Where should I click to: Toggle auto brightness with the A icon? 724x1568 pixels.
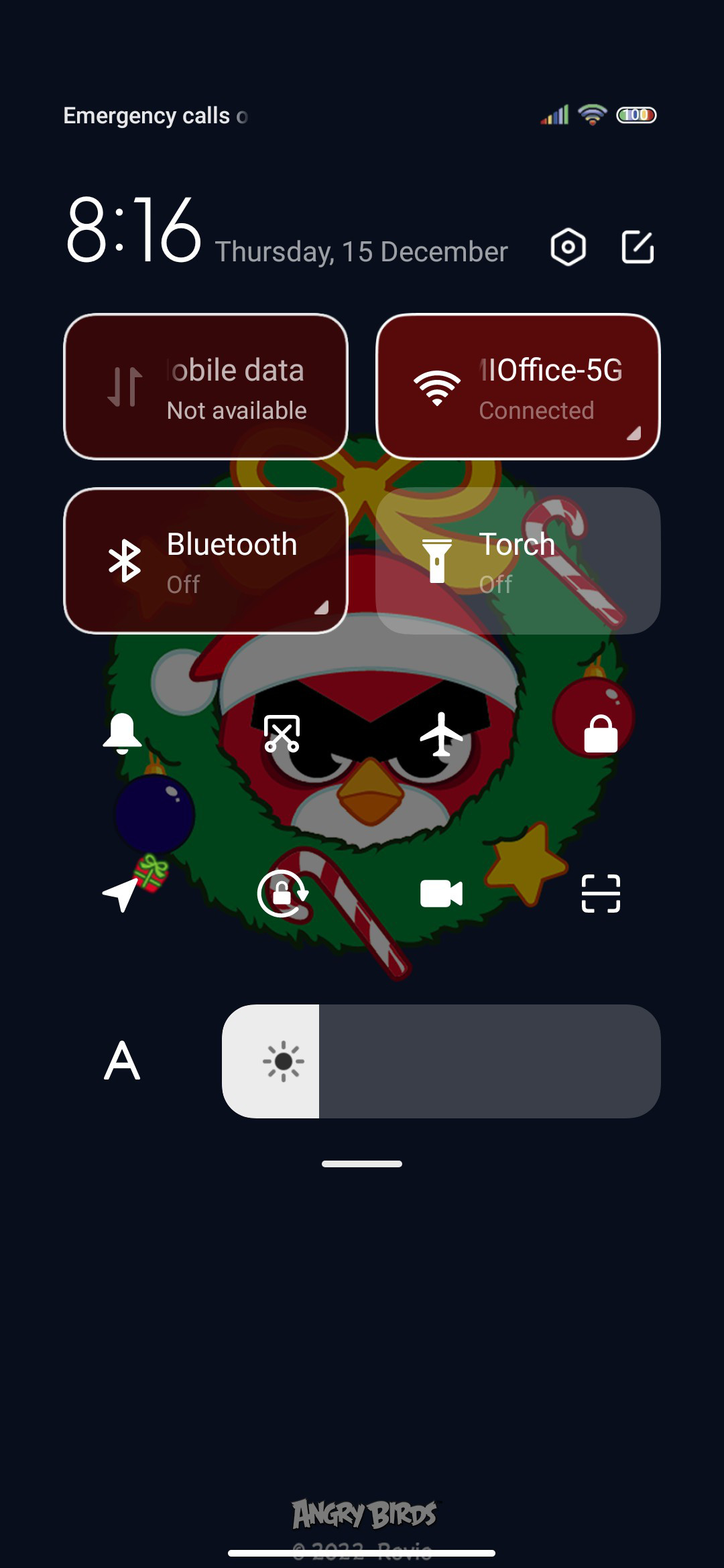[122, 1061]
